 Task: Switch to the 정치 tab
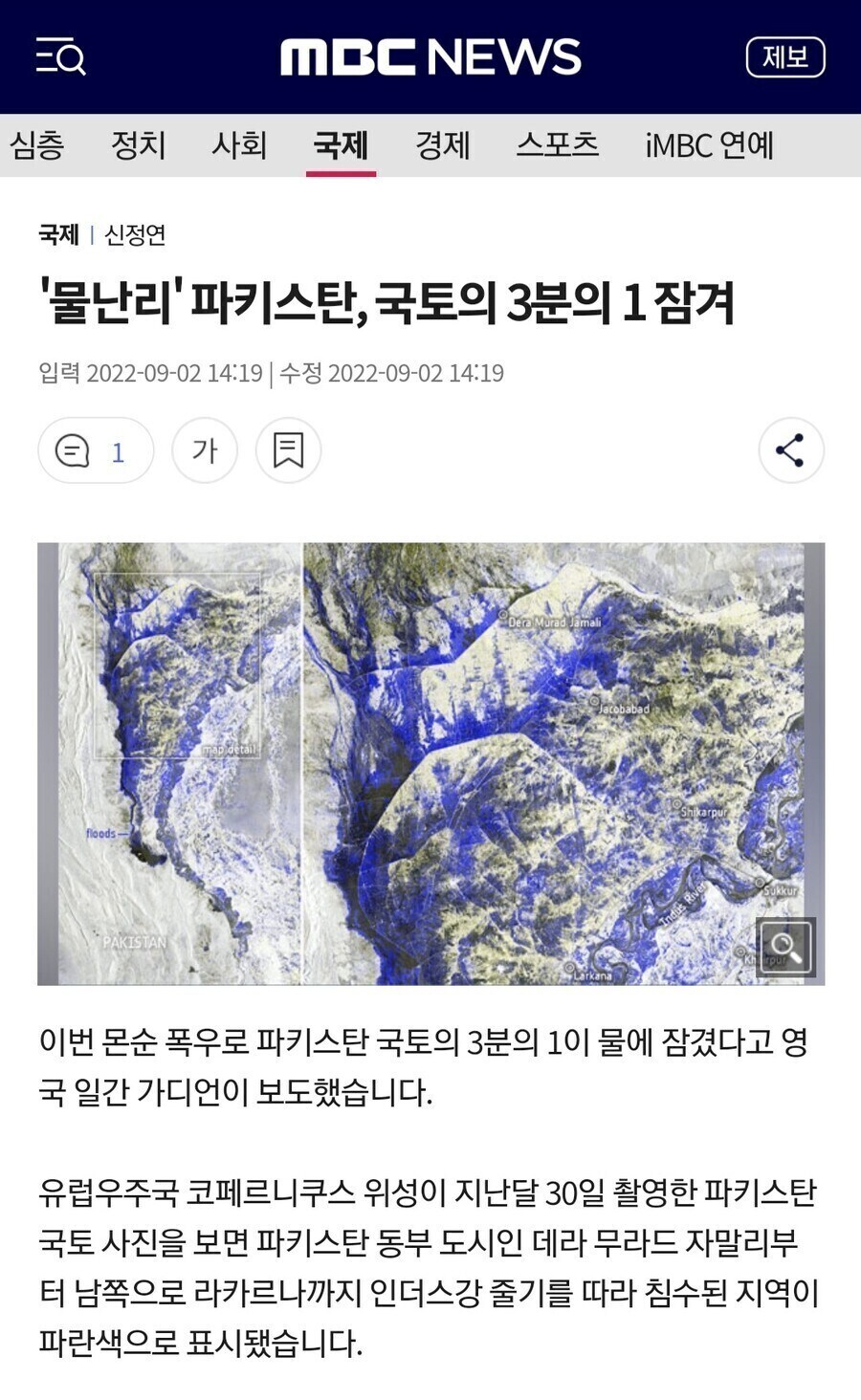tap(139, 145)
